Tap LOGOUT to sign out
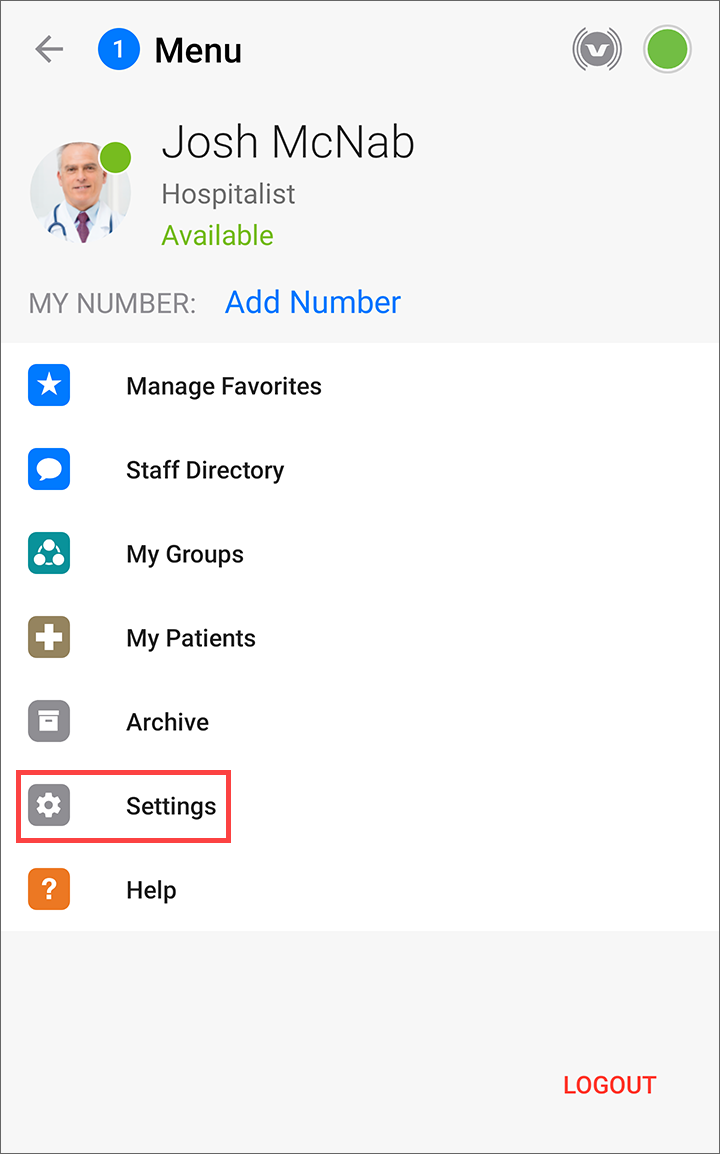720x1154 pixels. click(x=610, y=1085)
